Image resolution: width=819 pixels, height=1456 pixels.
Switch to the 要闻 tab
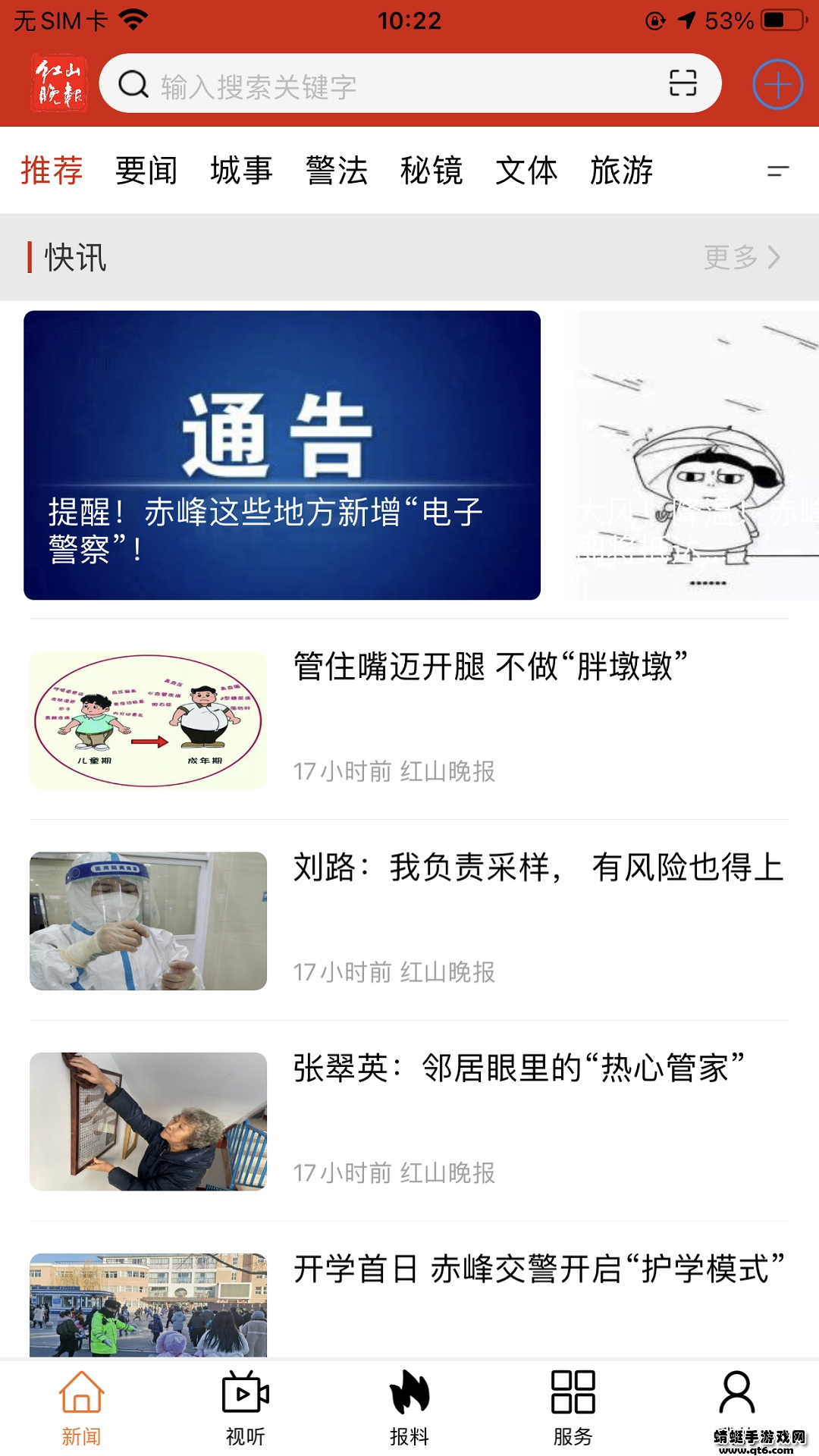tap(146, 171)
